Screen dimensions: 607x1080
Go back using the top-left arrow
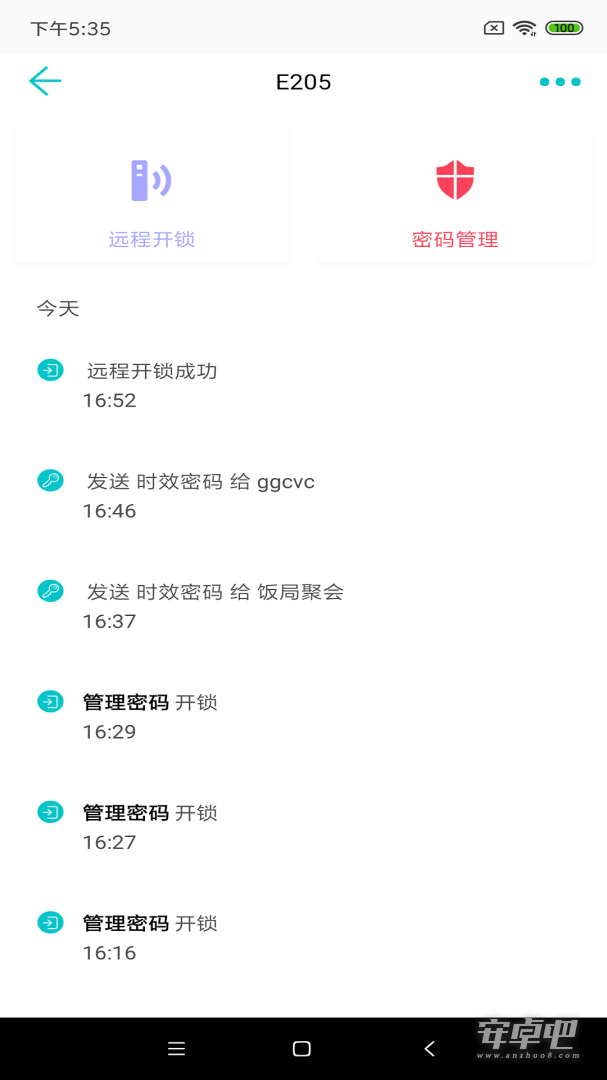(45, 81)
